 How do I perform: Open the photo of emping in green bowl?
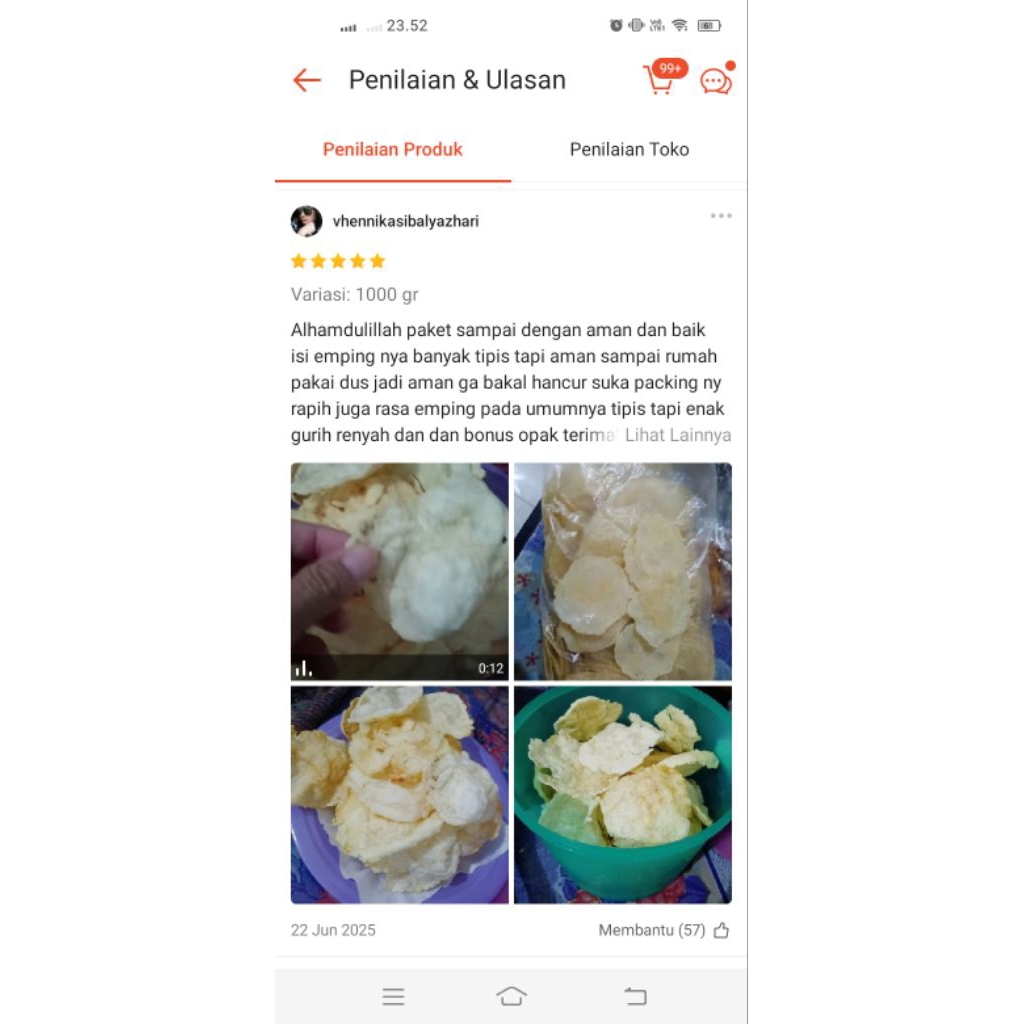pos(622,794)
